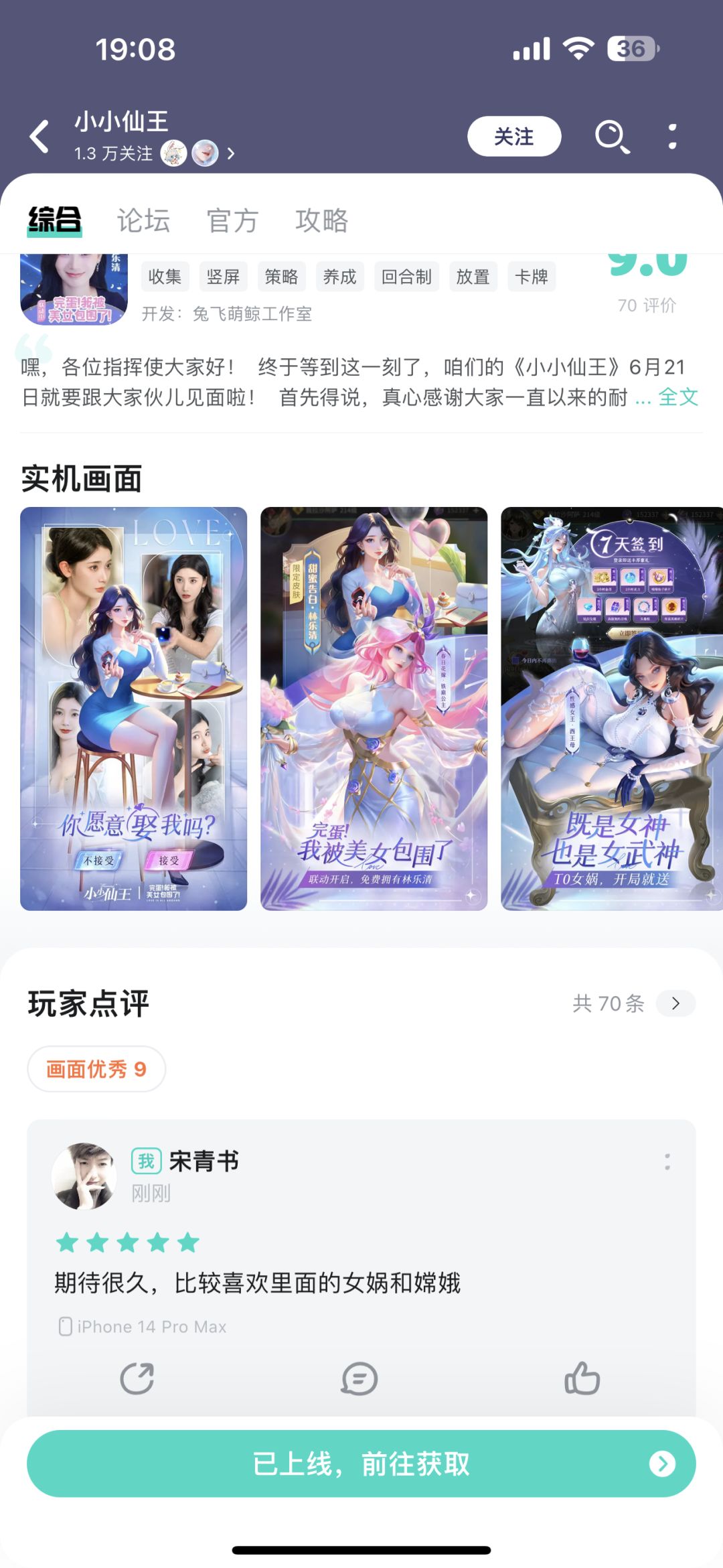Viewport: 723px width, 1568px height.
Task: Share 宋青书's review
Action: [x=137, y=1378]
